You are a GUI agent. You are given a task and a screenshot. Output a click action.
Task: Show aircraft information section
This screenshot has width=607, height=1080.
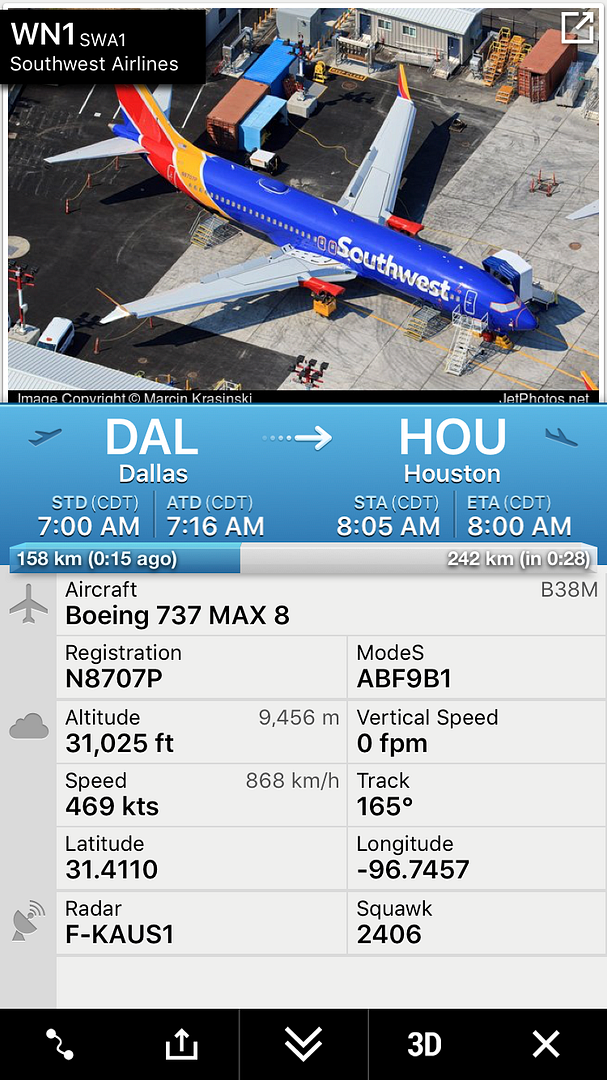click(28, 603)
